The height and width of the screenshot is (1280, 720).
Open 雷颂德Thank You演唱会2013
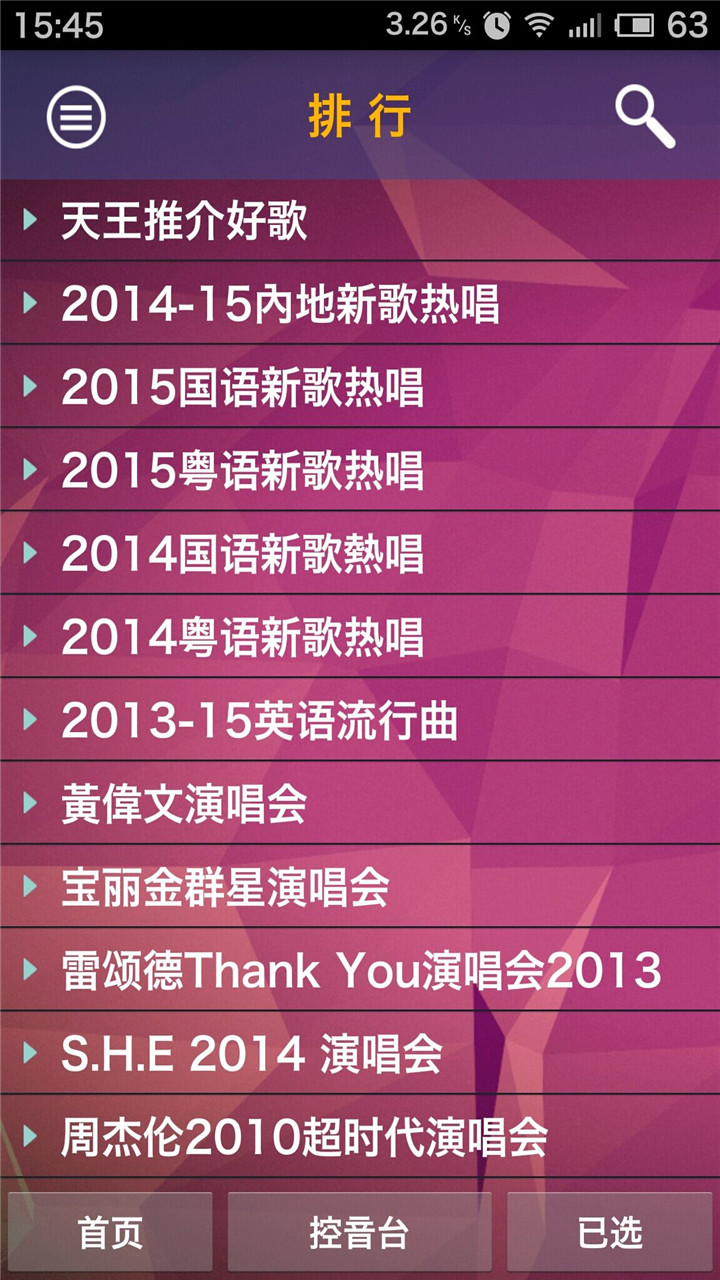pyautogui.click(x=360, y=970)
